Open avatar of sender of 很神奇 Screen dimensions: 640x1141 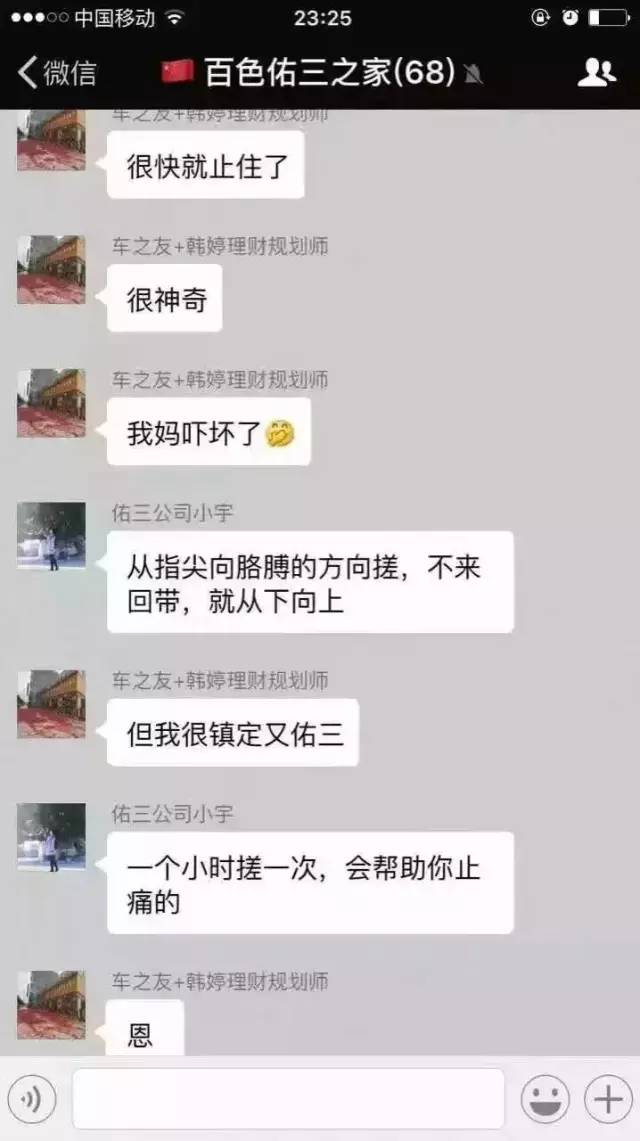[51, 269]
